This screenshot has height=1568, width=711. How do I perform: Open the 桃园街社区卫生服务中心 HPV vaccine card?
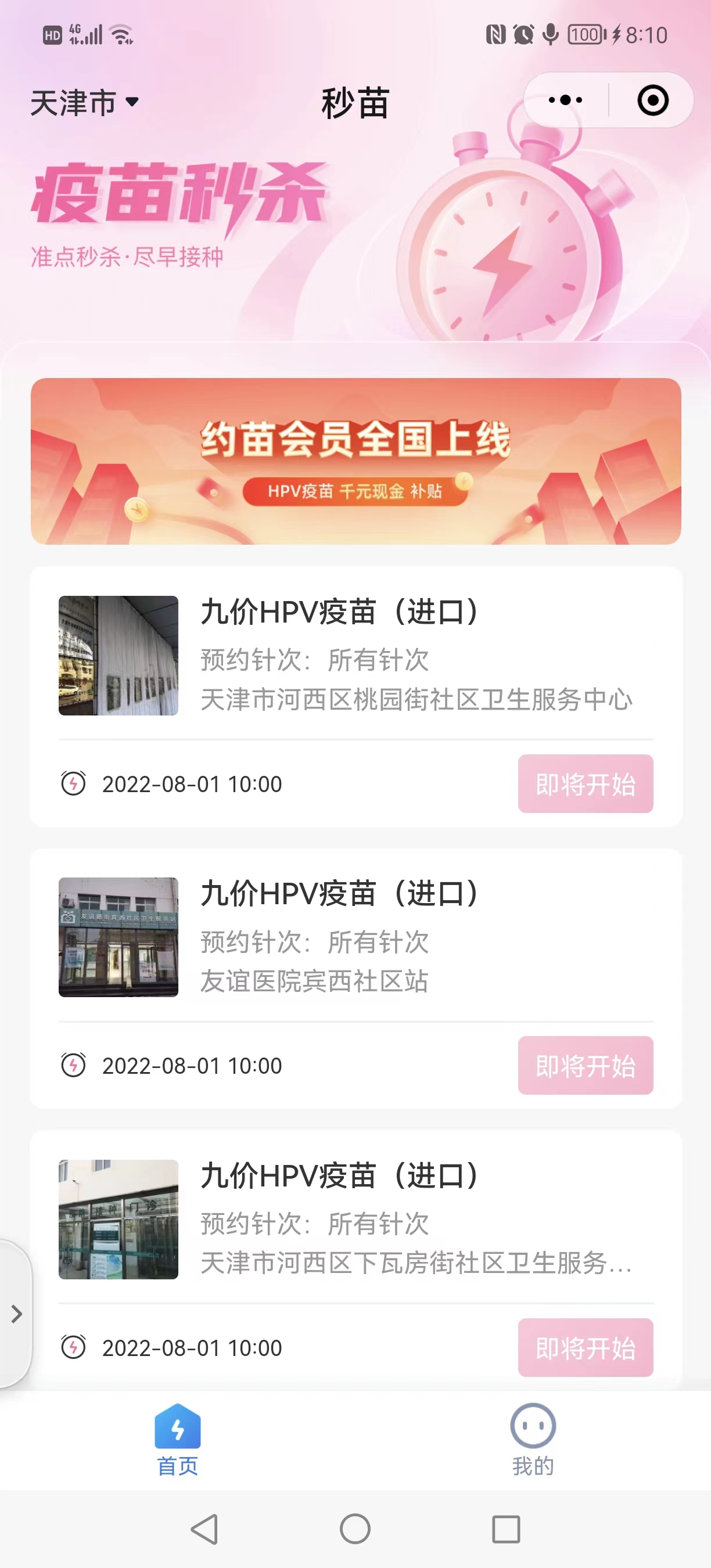click(x=416, y=655)
